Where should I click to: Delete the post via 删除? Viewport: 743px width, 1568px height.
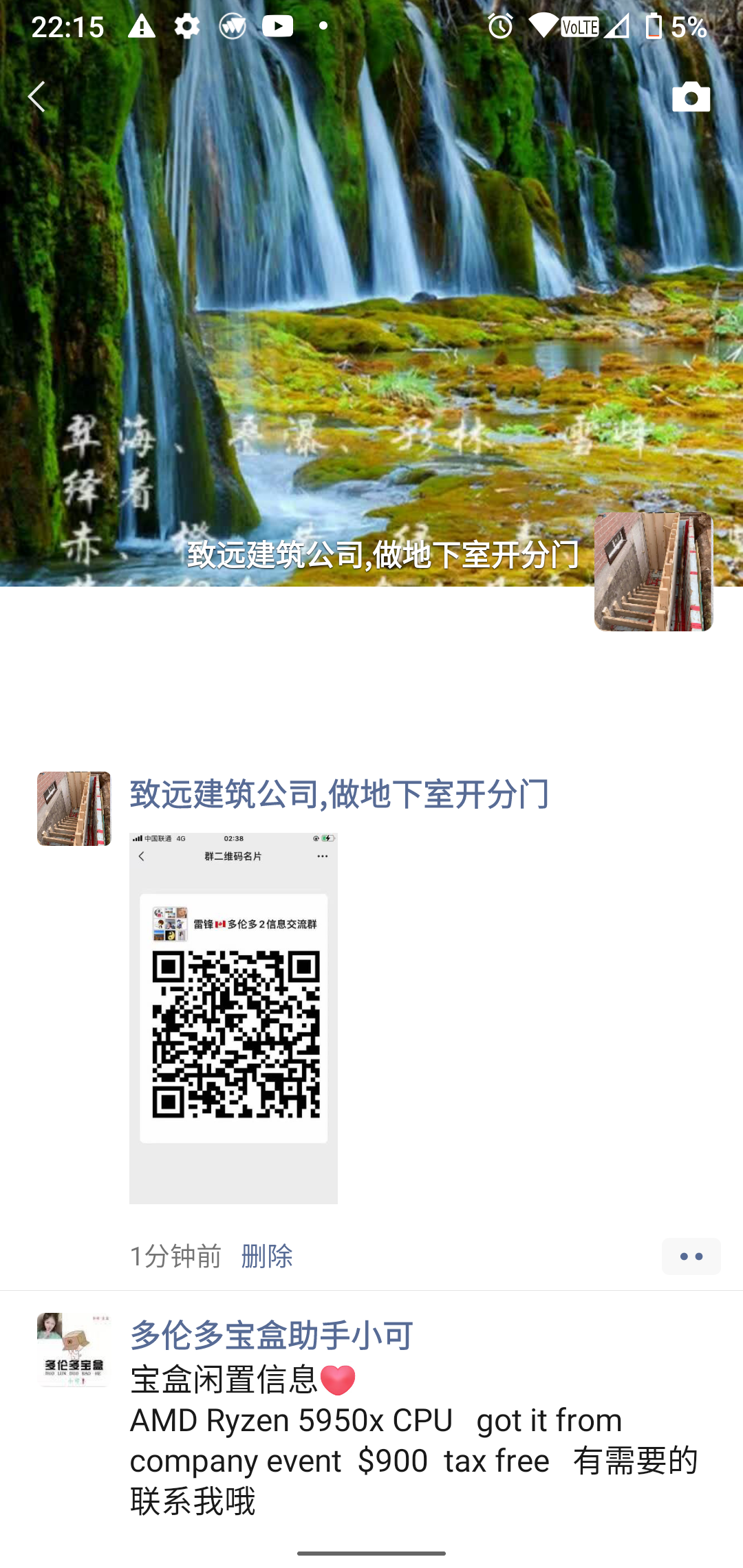pyautogui.click(x=267, y=1256)
